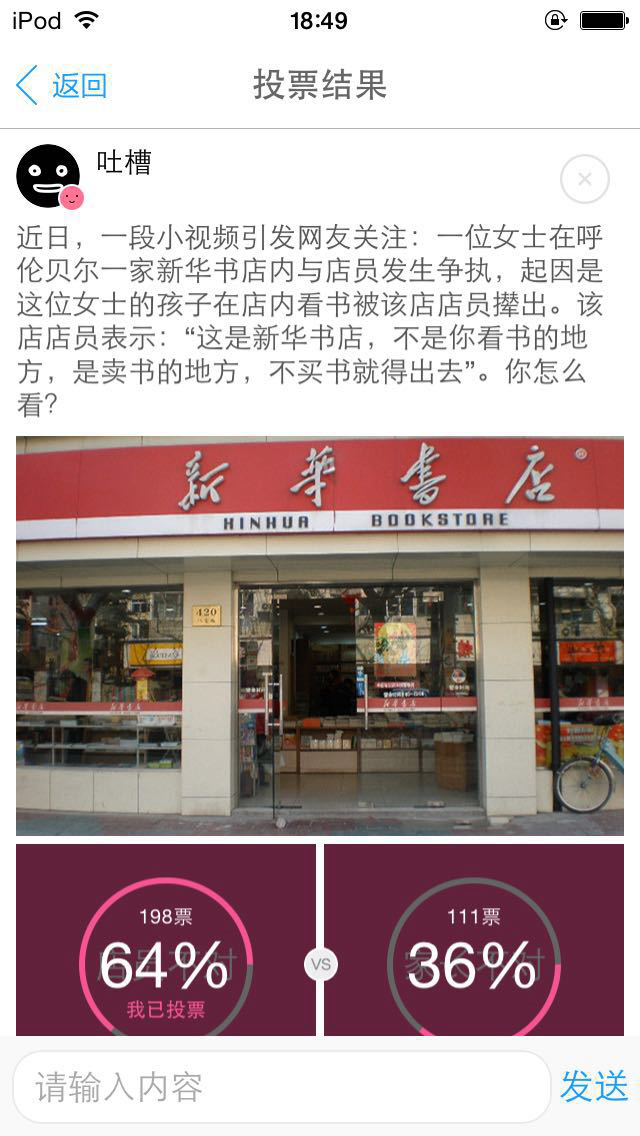Select the 36% vote option card
The height and width of the screenshot is (1136, 640).
click(x=474, y=942)
